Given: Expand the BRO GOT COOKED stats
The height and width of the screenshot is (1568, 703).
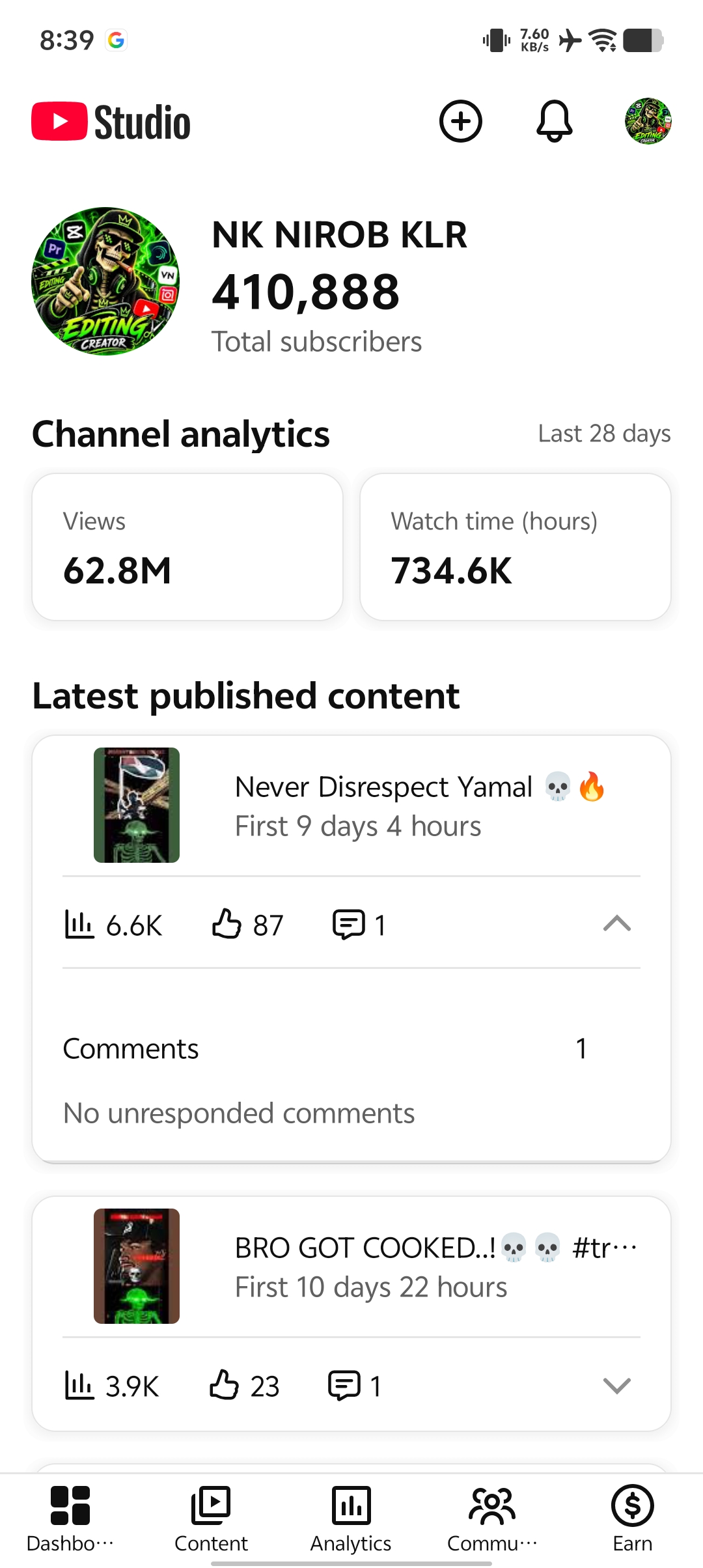Looking at the screenshot, I should (616, 1386).
